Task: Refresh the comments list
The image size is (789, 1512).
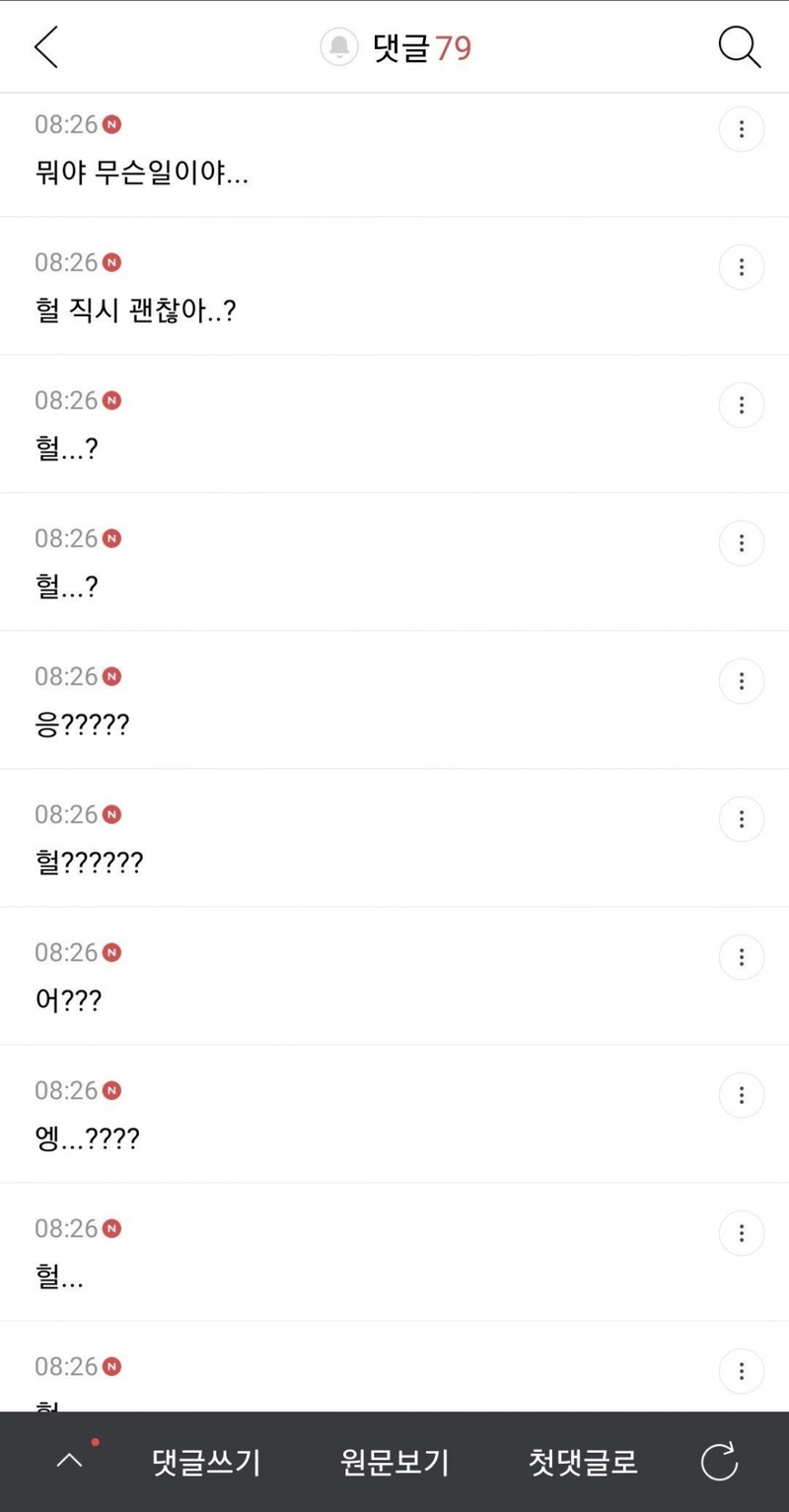Action: [719, 1462]
